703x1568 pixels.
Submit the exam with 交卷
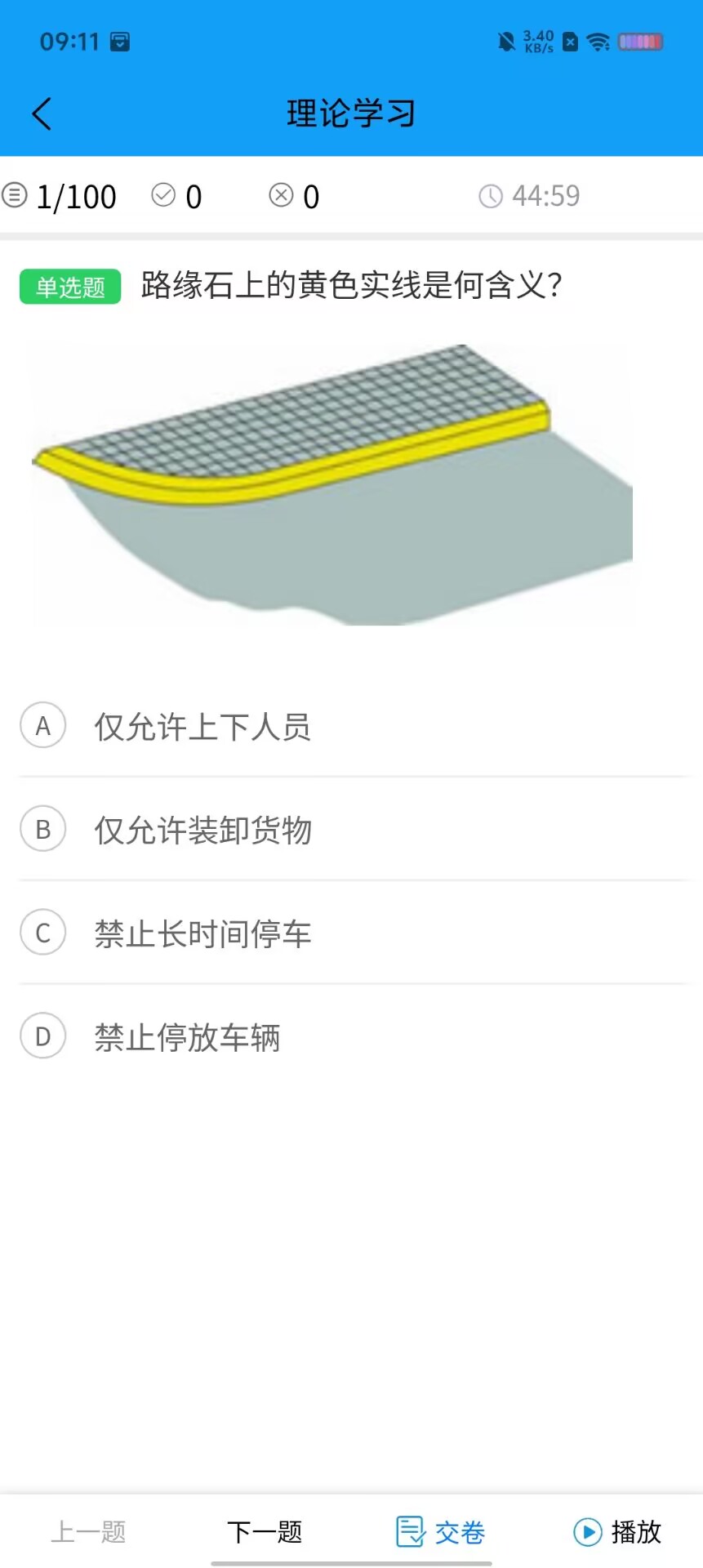pos(441,1531)
